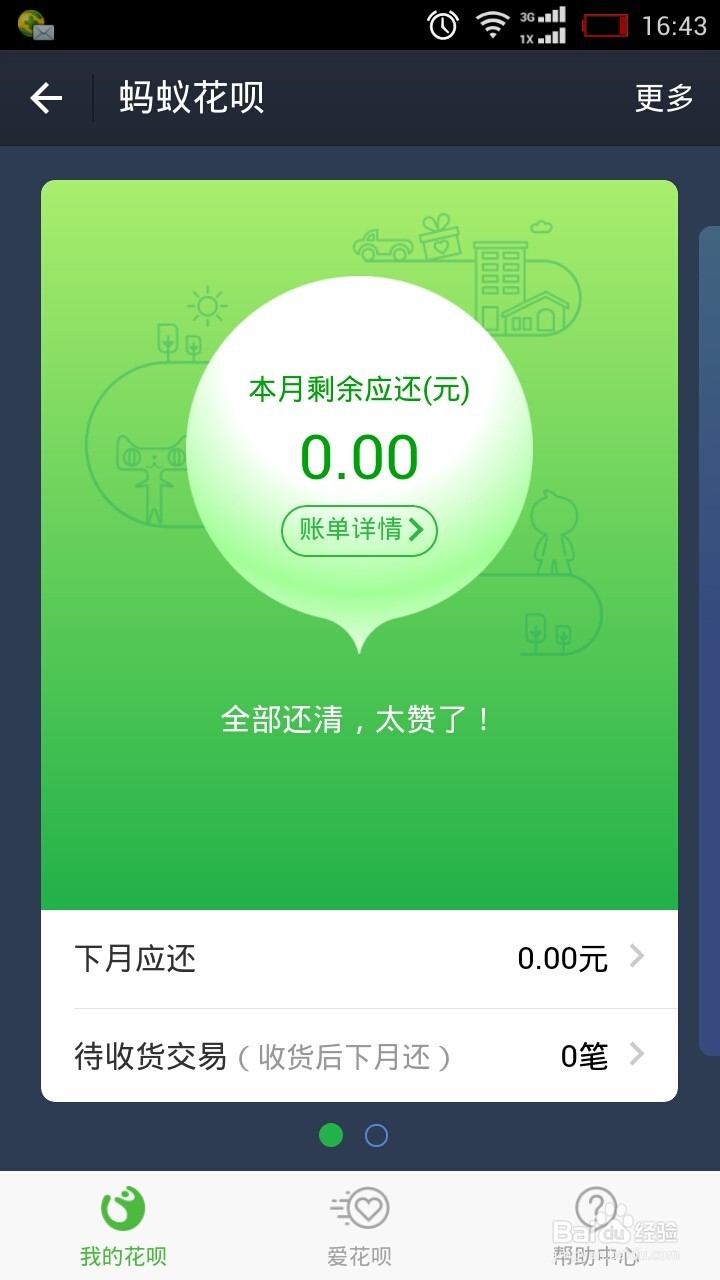
Task: Select the second page indicator dot
Action: (x=376, y=1136)
